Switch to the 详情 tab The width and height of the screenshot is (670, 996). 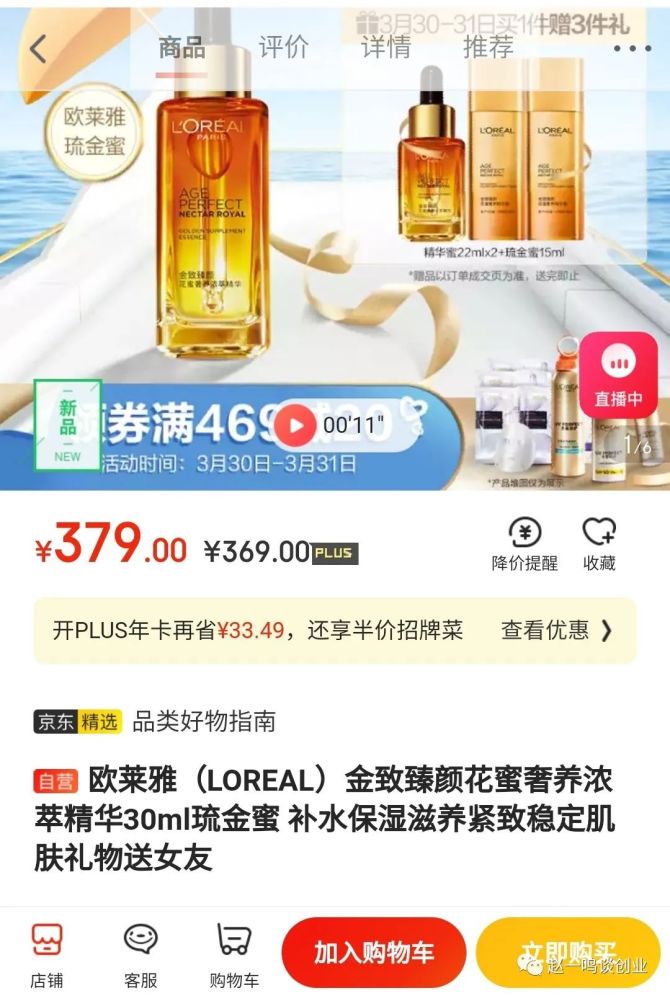386,47
